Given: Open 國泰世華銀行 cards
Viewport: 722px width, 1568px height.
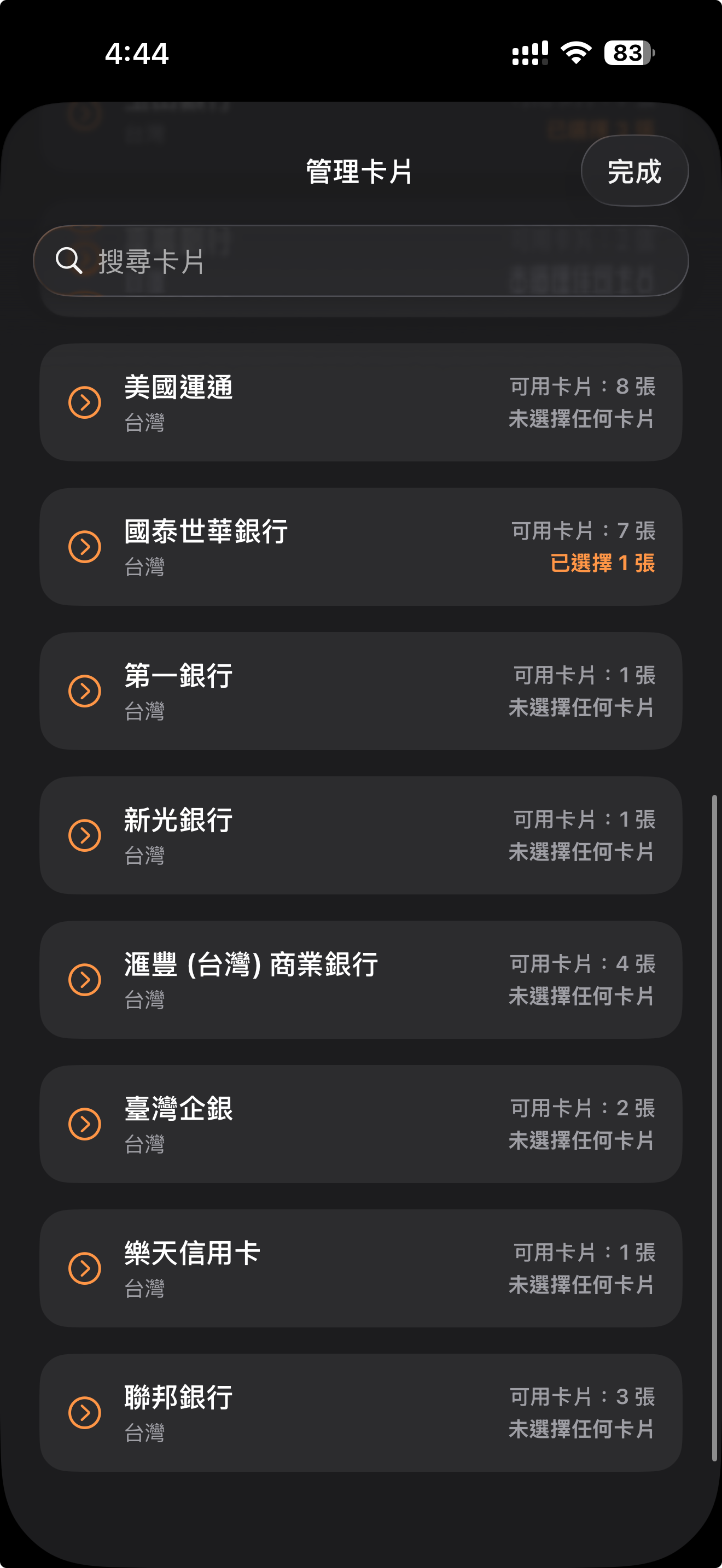Looking at the screenshot, I should (x=360, y=547).
